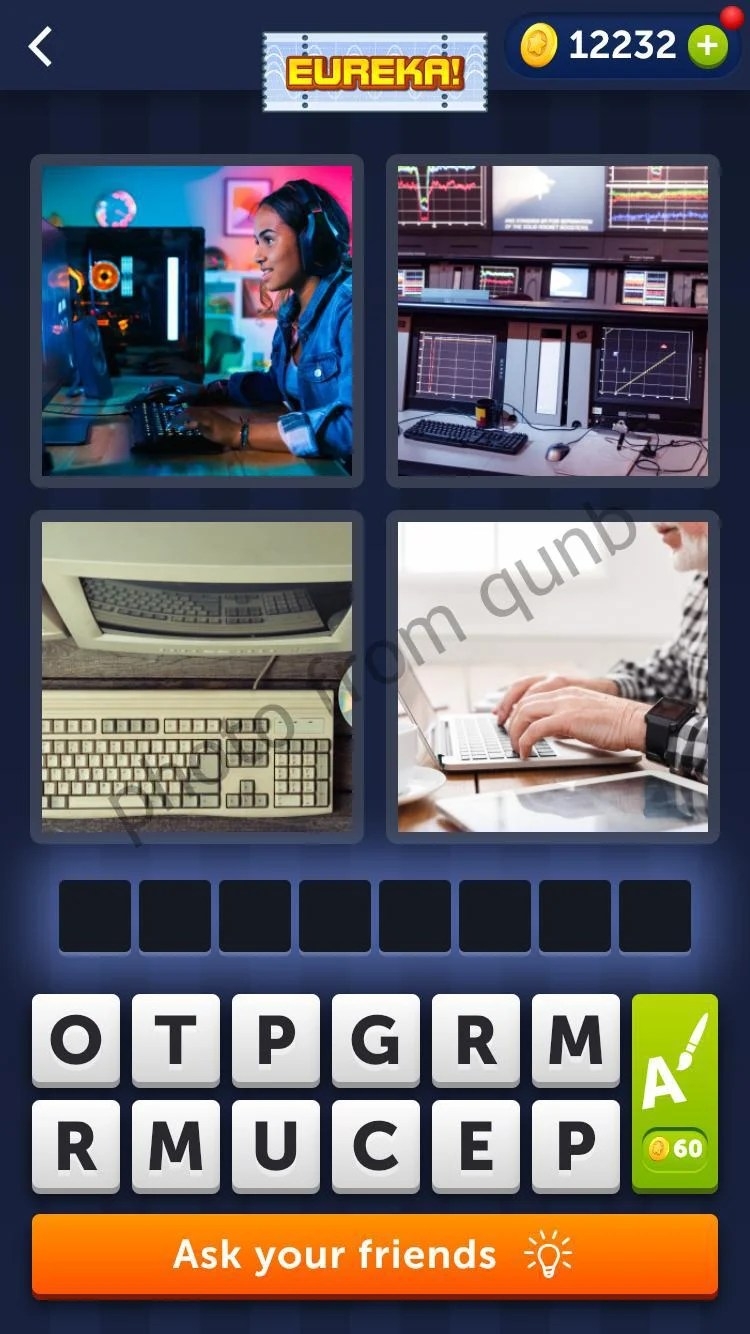Select the letter E tile
Image resolution: width=750 pixels, height=1334 pixels.
476,1146
